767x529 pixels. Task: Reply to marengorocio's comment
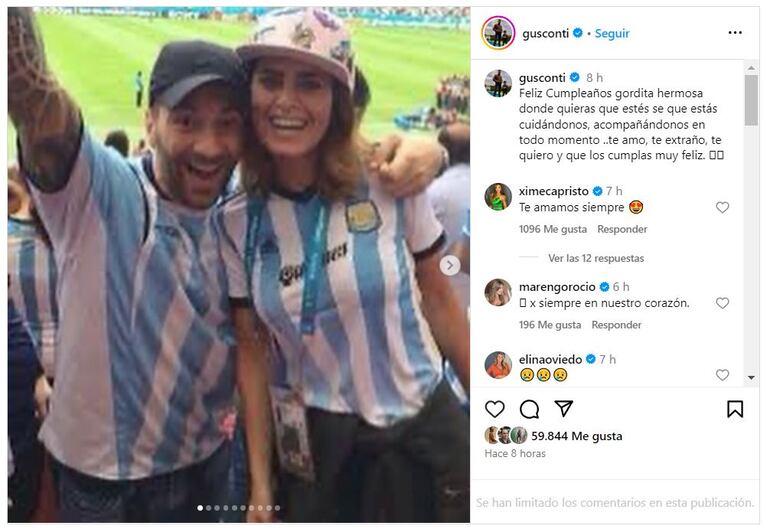[616, 325]
